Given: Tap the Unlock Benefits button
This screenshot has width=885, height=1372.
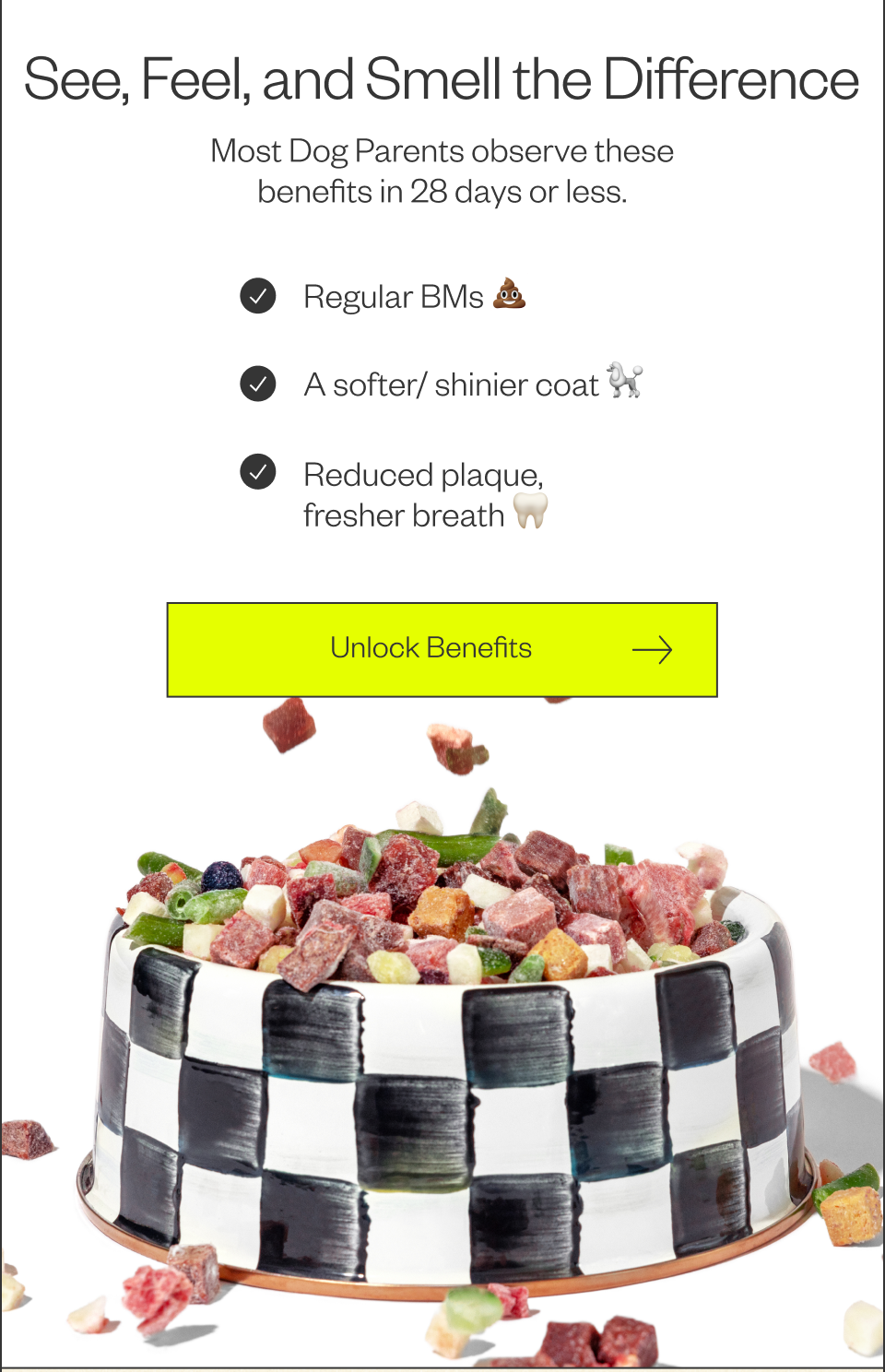Looking at the screenshot, I should [x=442, y=649].
